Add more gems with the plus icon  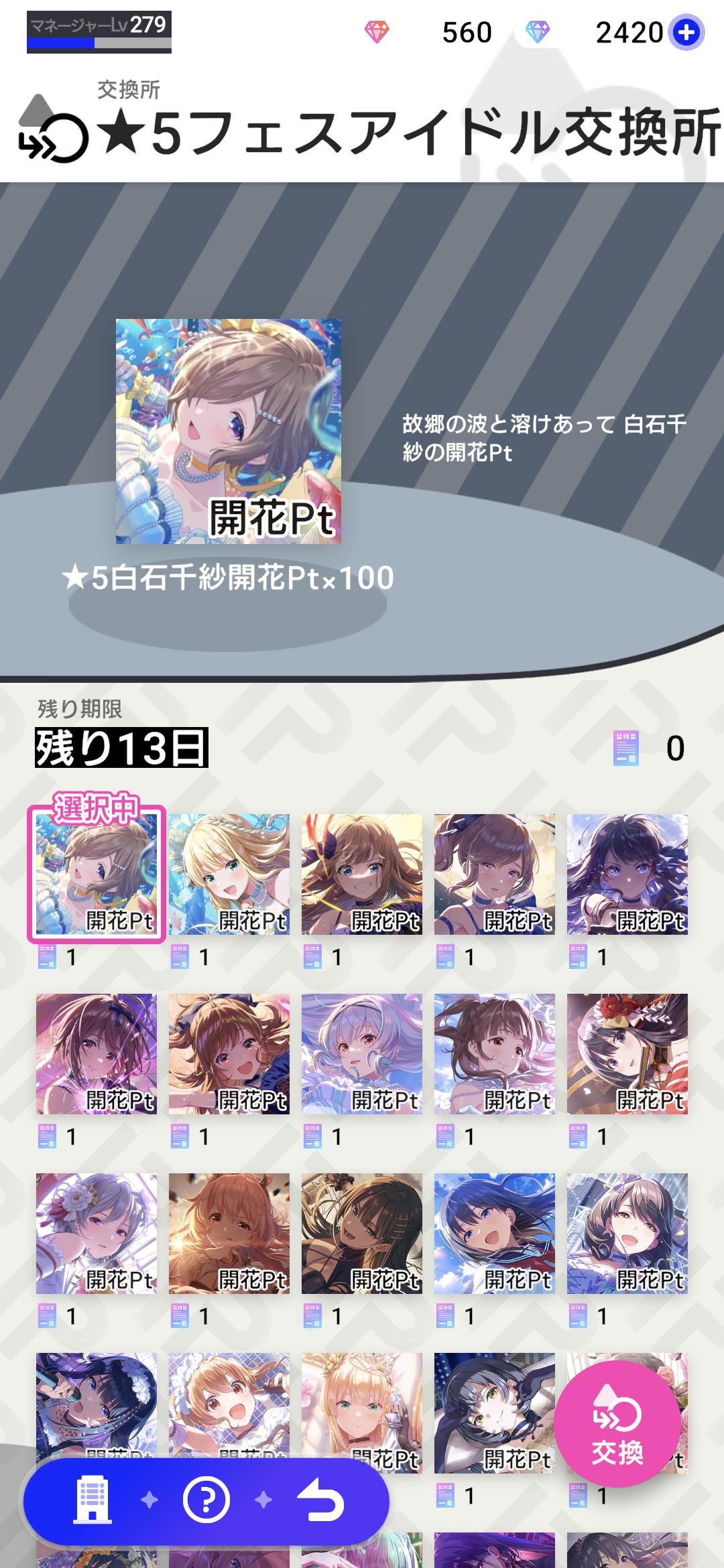(x=686, y=32)
